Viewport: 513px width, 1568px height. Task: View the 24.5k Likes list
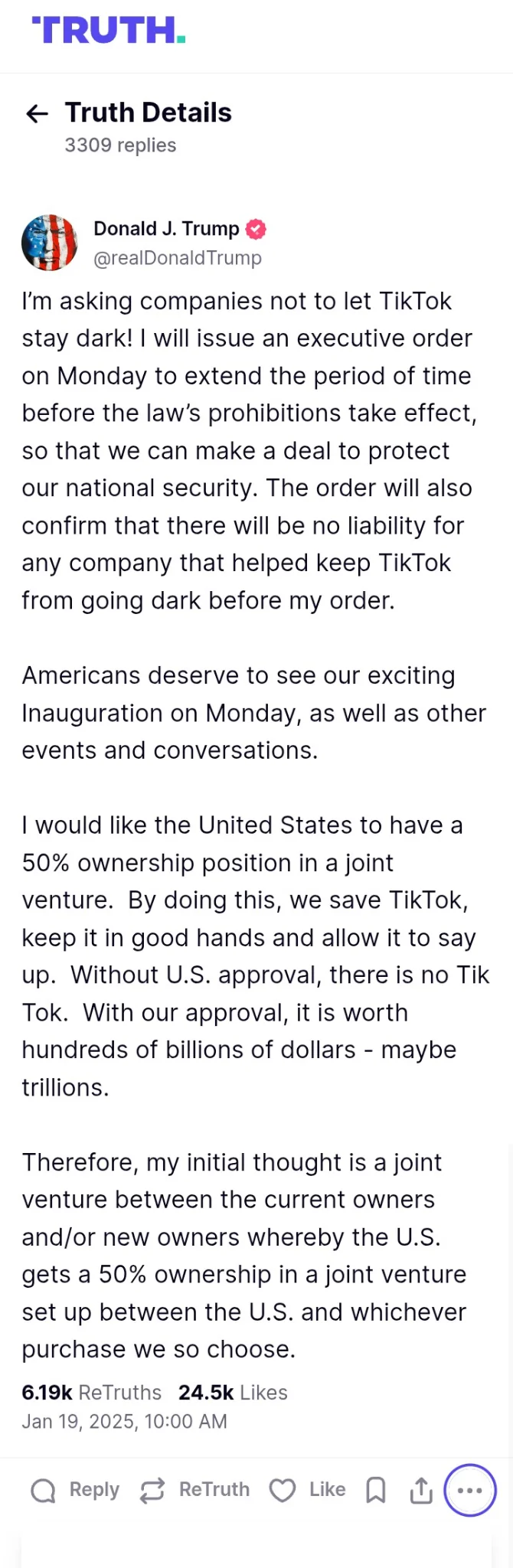click(x=233, y=1392)
